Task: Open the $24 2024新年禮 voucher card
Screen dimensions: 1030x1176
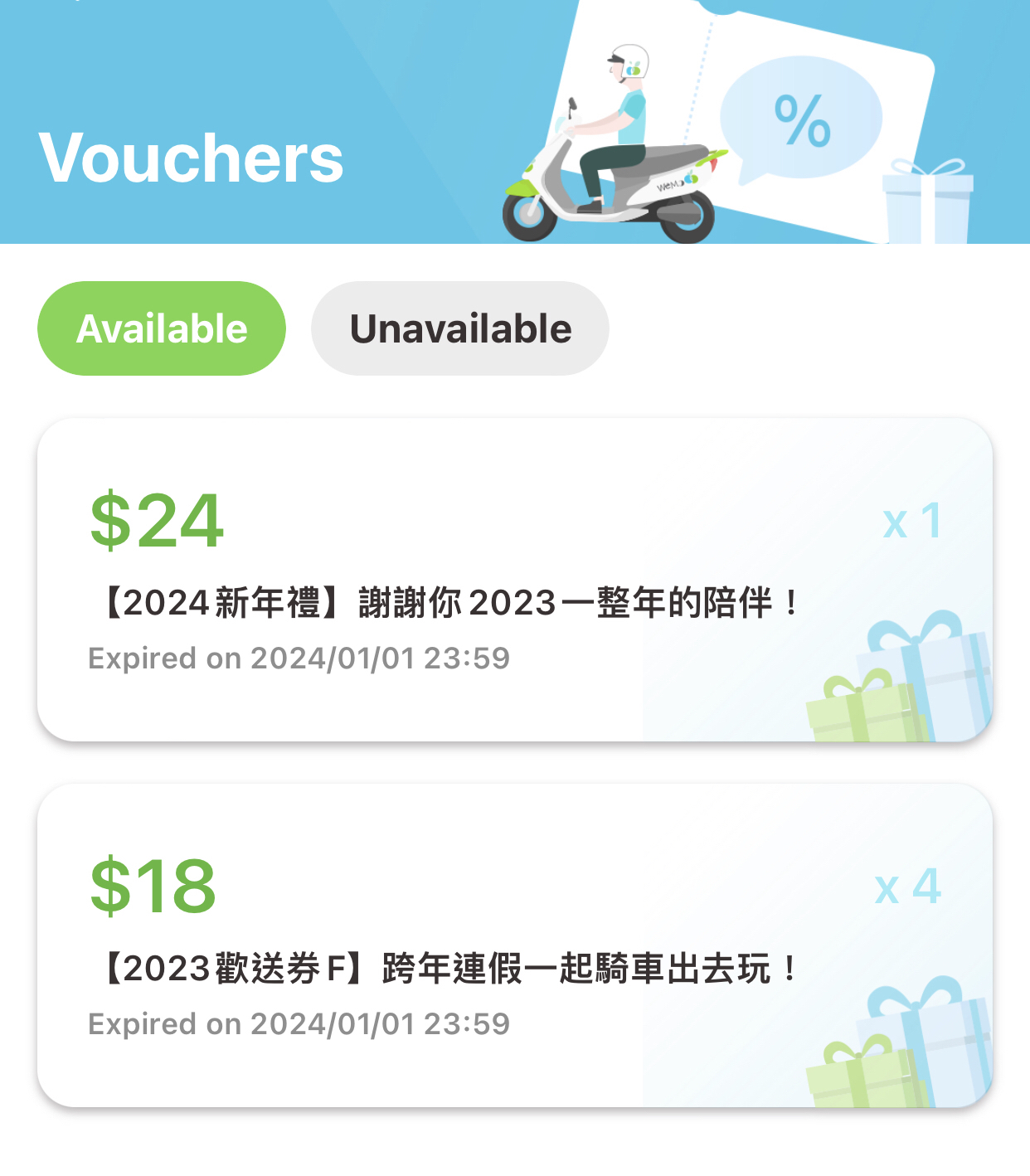Action: coord(514,580)
